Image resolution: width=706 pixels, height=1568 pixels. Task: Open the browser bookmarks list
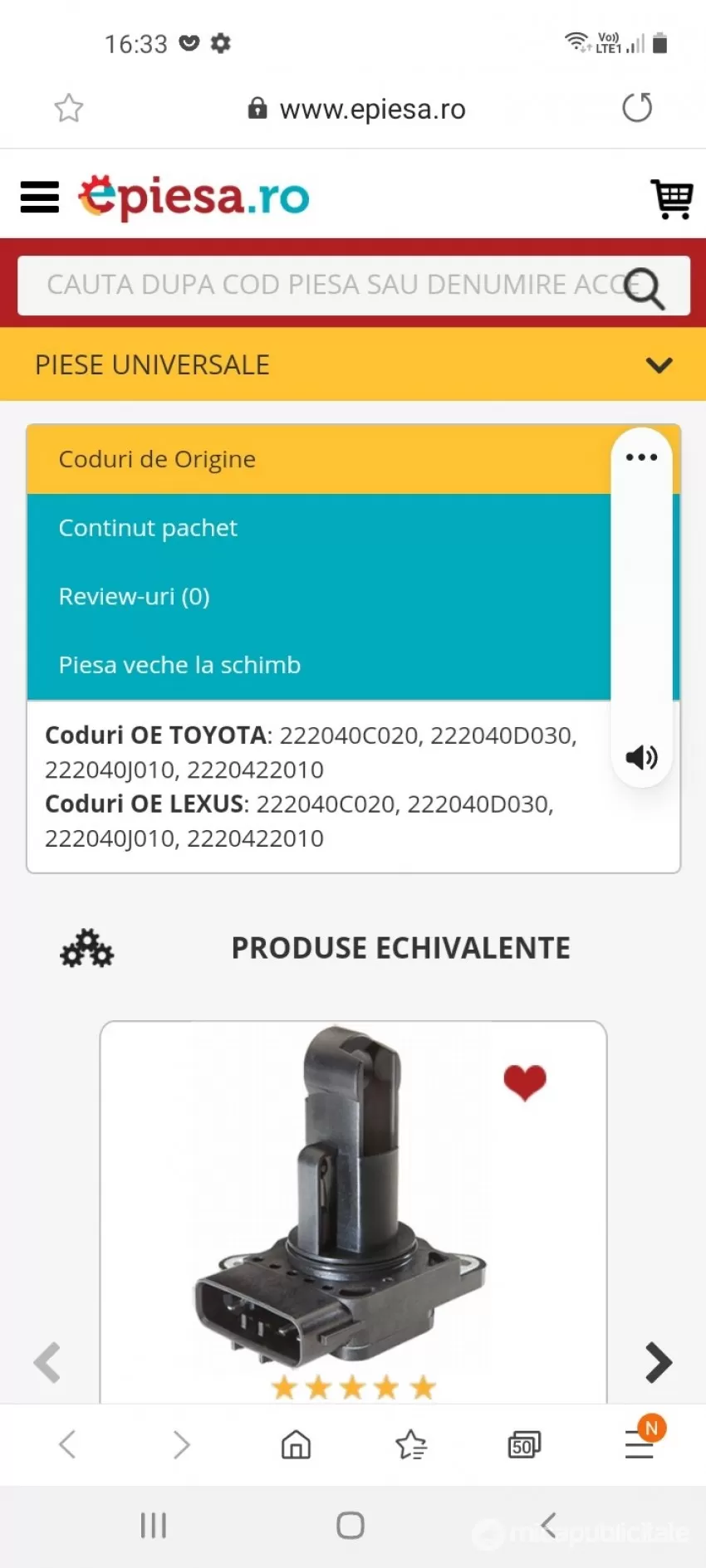tap(411, 1444)
